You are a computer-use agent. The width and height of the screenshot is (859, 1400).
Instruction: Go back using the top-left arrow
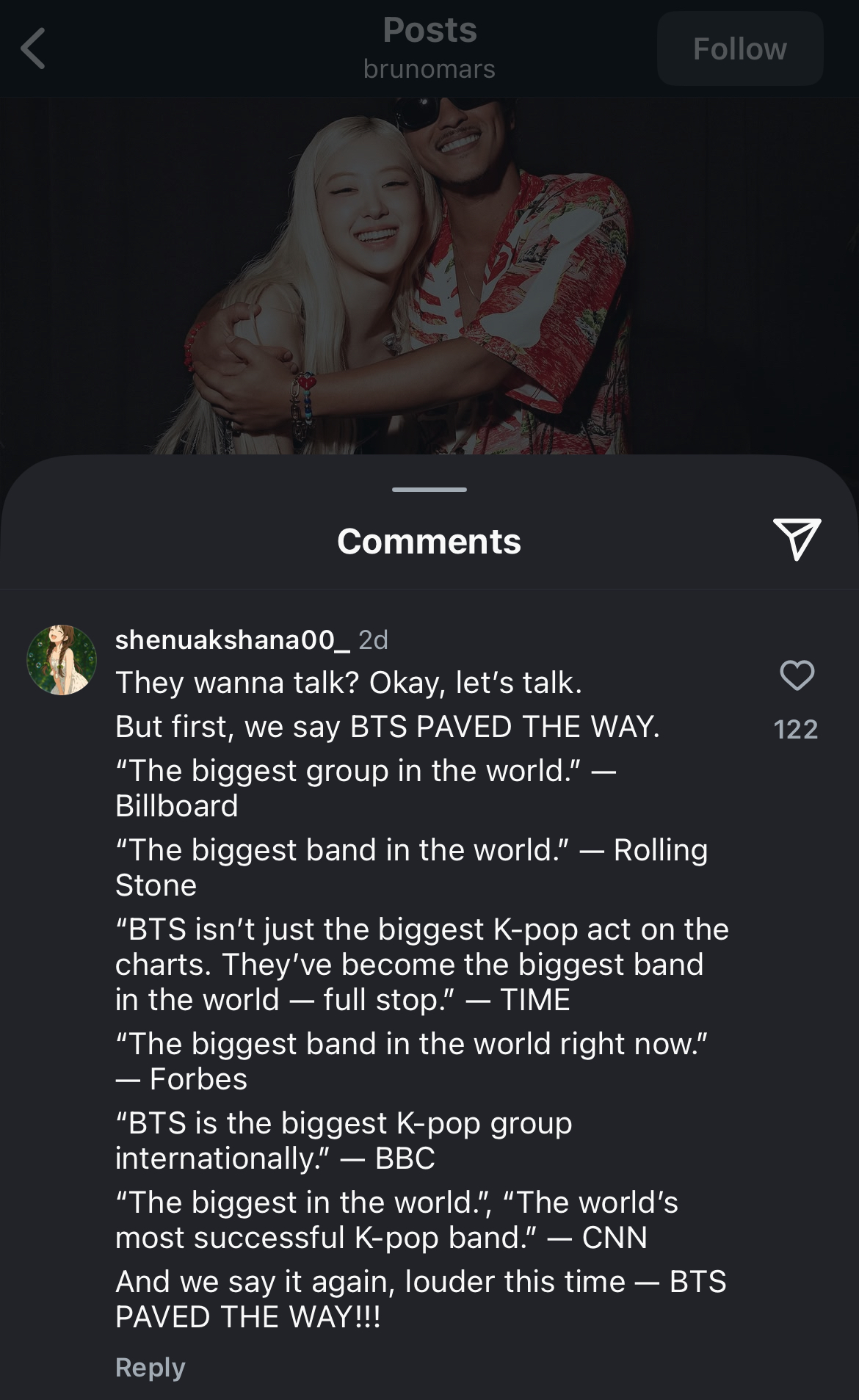click(34, 48)
